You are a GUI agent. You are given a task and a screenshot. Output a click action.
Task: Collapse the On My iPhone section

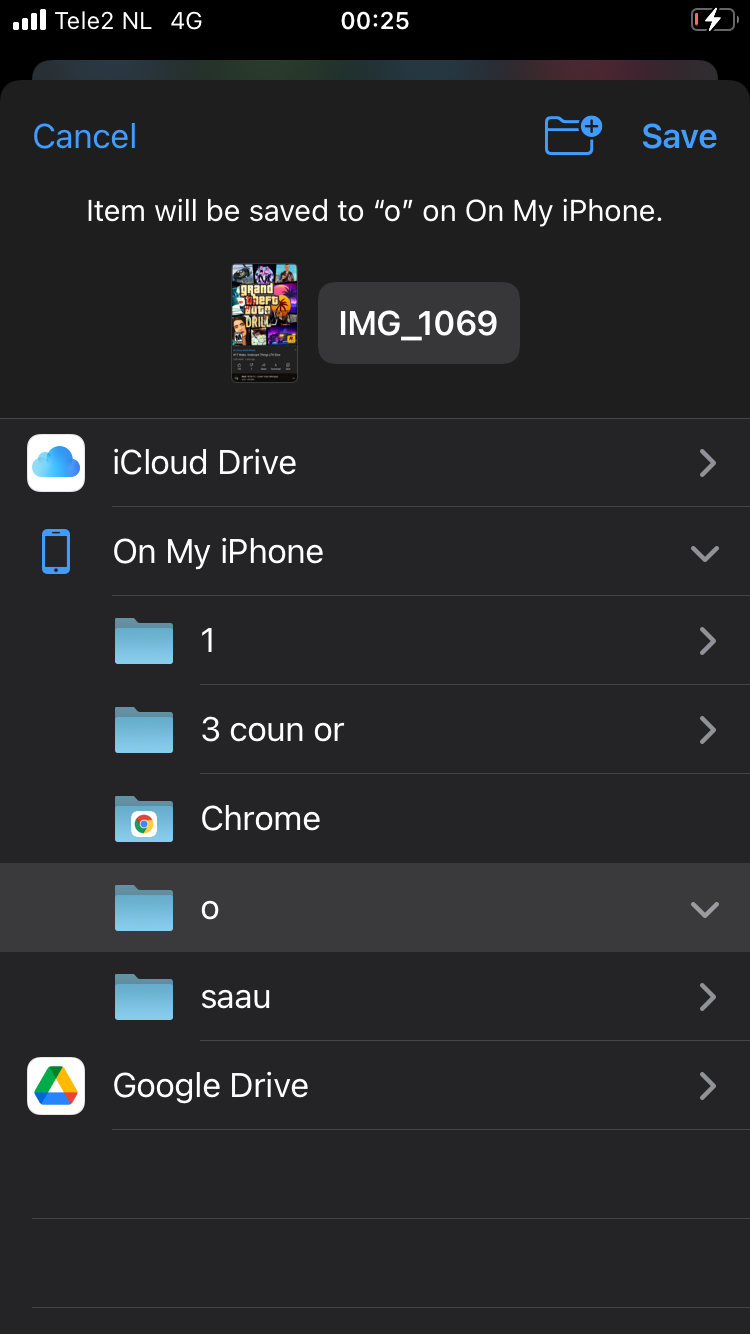(705, 552)
